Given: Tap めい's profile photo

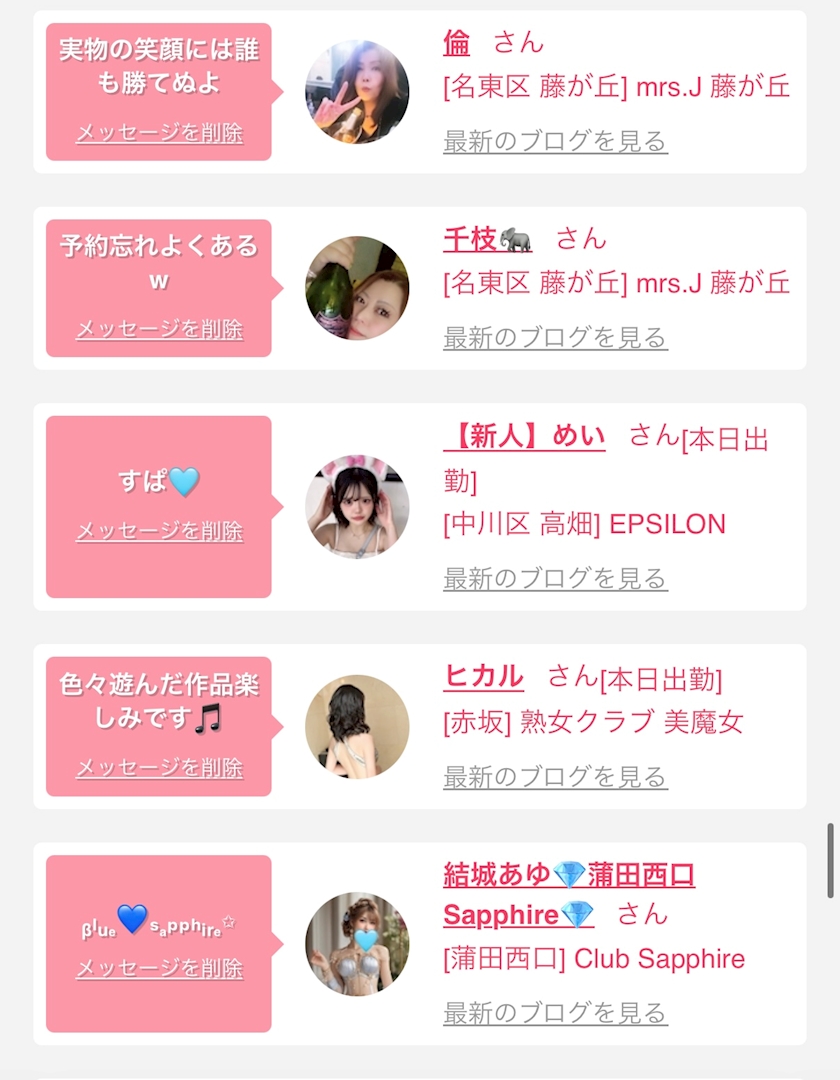Looking at the screenshot, I should tap(357, 506).
